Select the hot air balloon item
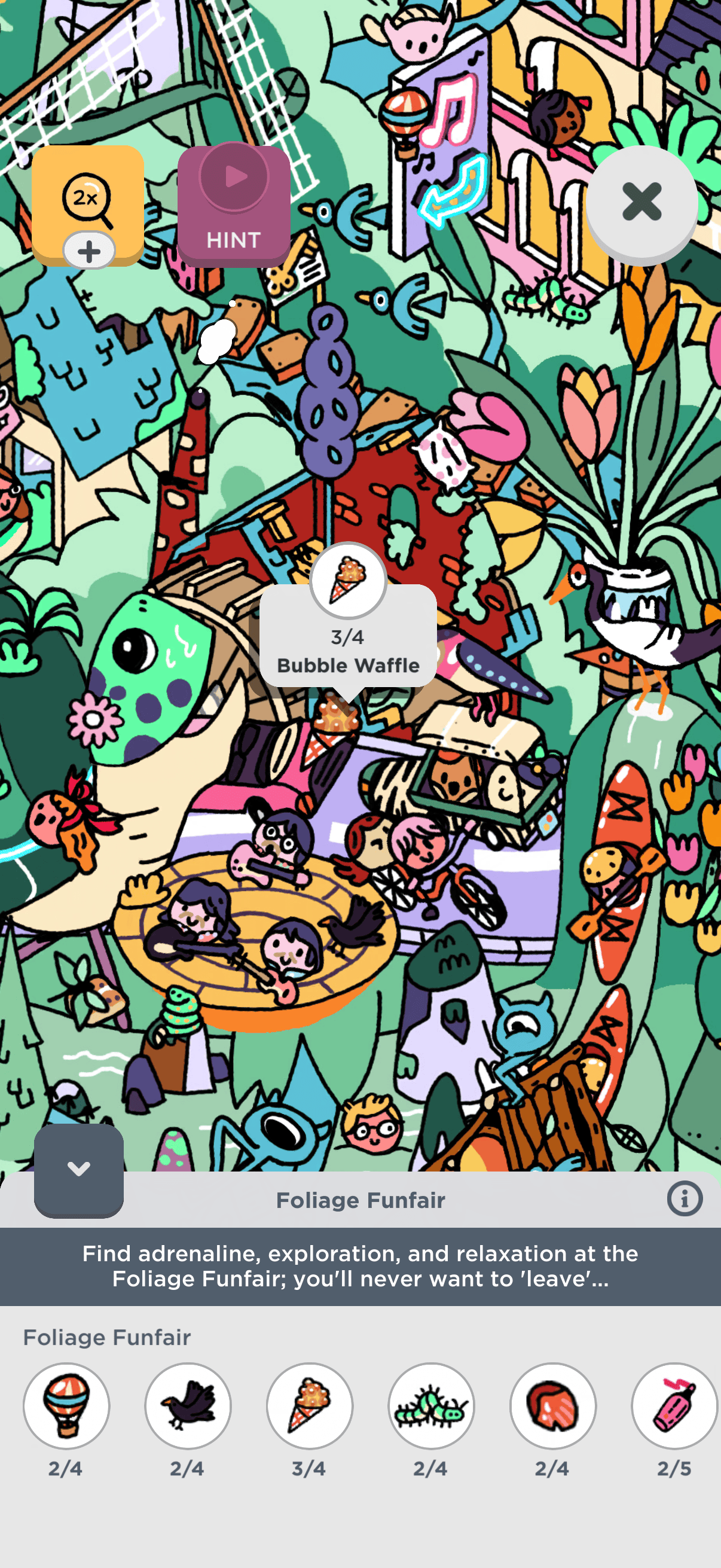721x1568 pixels. tap(66, 1405)
